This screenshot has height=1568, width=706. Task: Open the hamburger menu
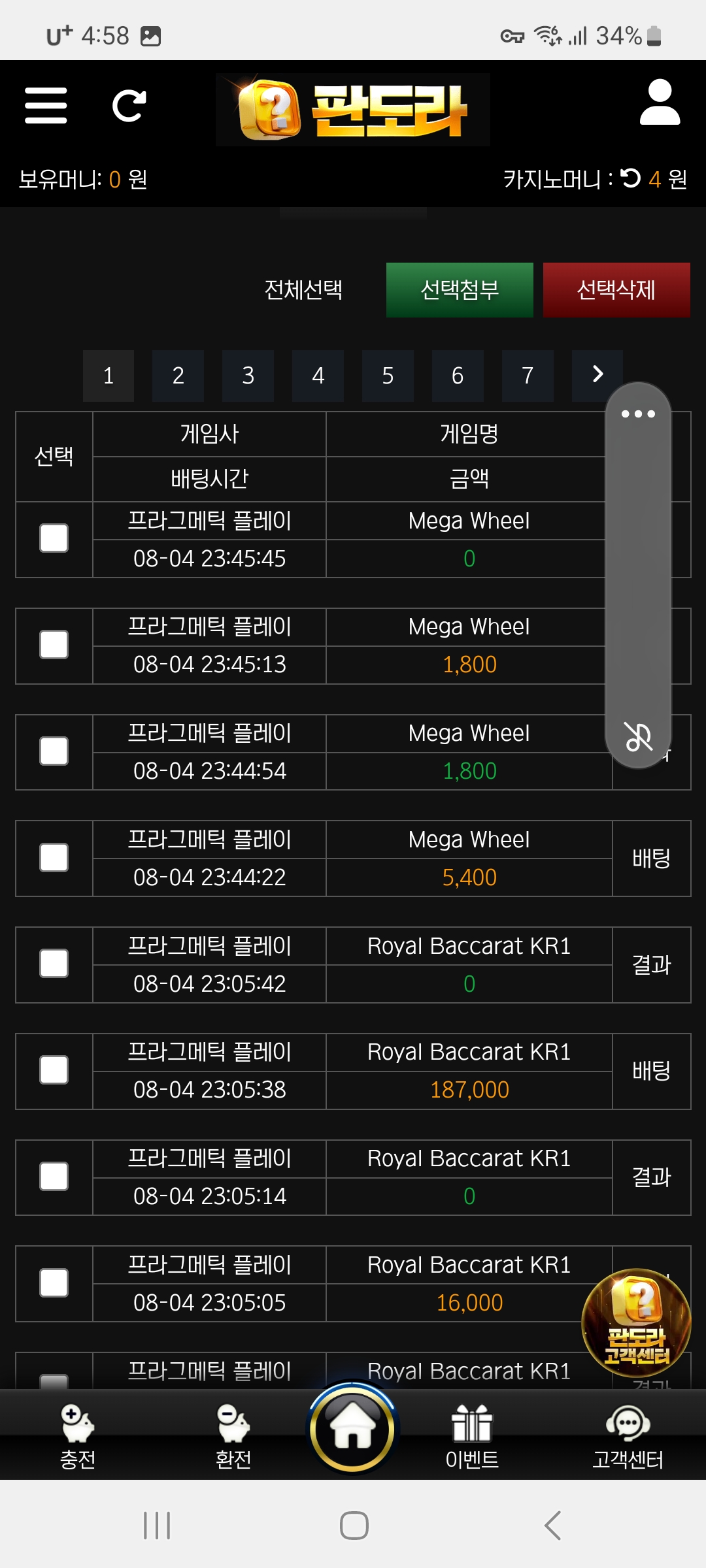point(46,105)
